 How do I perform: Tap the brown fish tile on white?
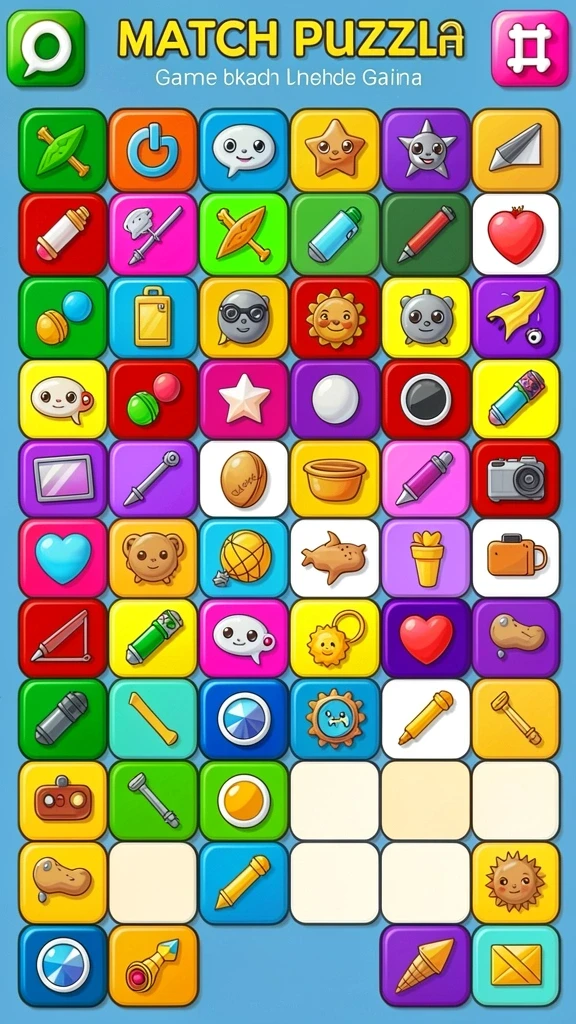pyautogui.click(x=335, y=558)
